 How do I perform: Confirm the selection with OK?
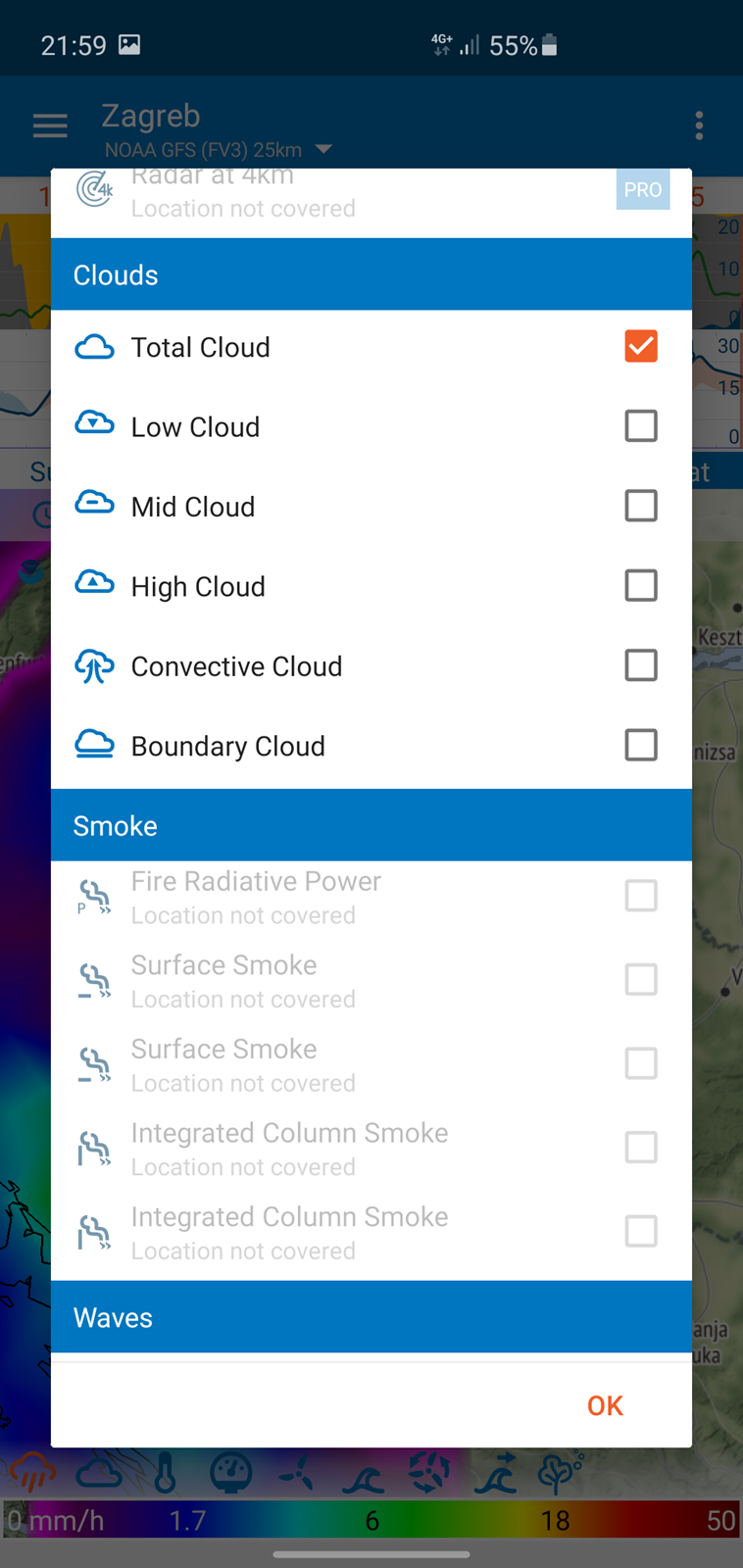(605, 1405)
